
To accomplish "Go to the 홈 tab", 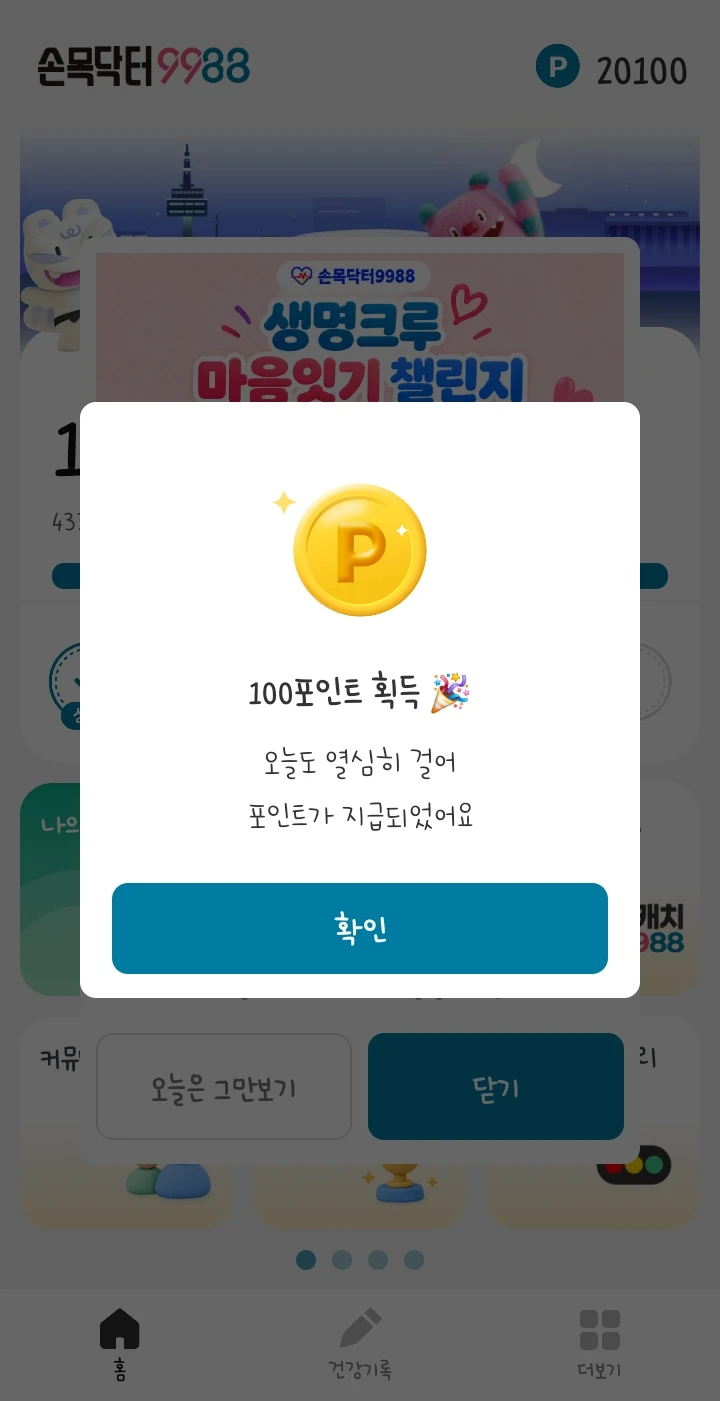I will coord(120,1344).
